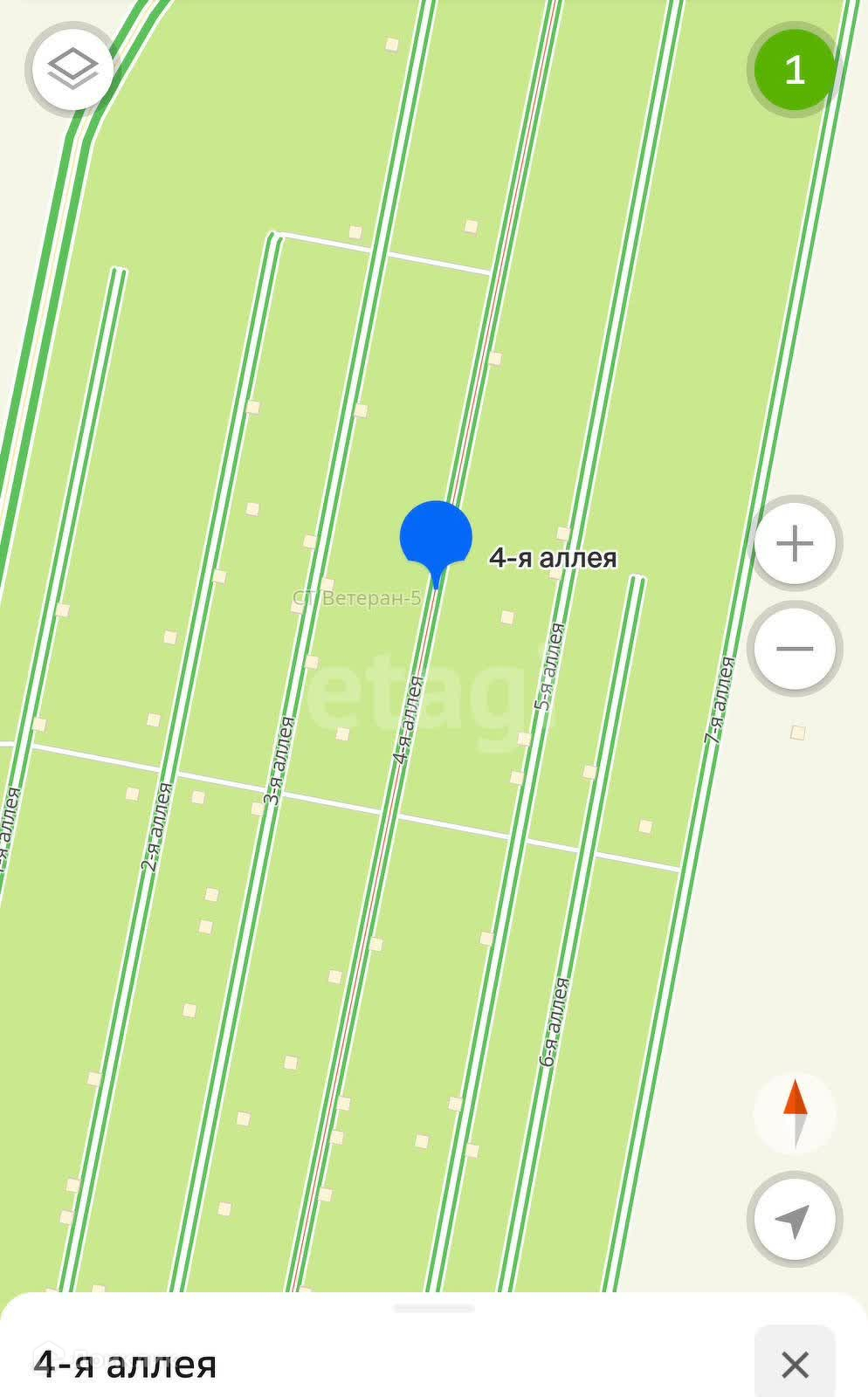
Task: Zoom out of the map
Action: click(x=795, y=649)
